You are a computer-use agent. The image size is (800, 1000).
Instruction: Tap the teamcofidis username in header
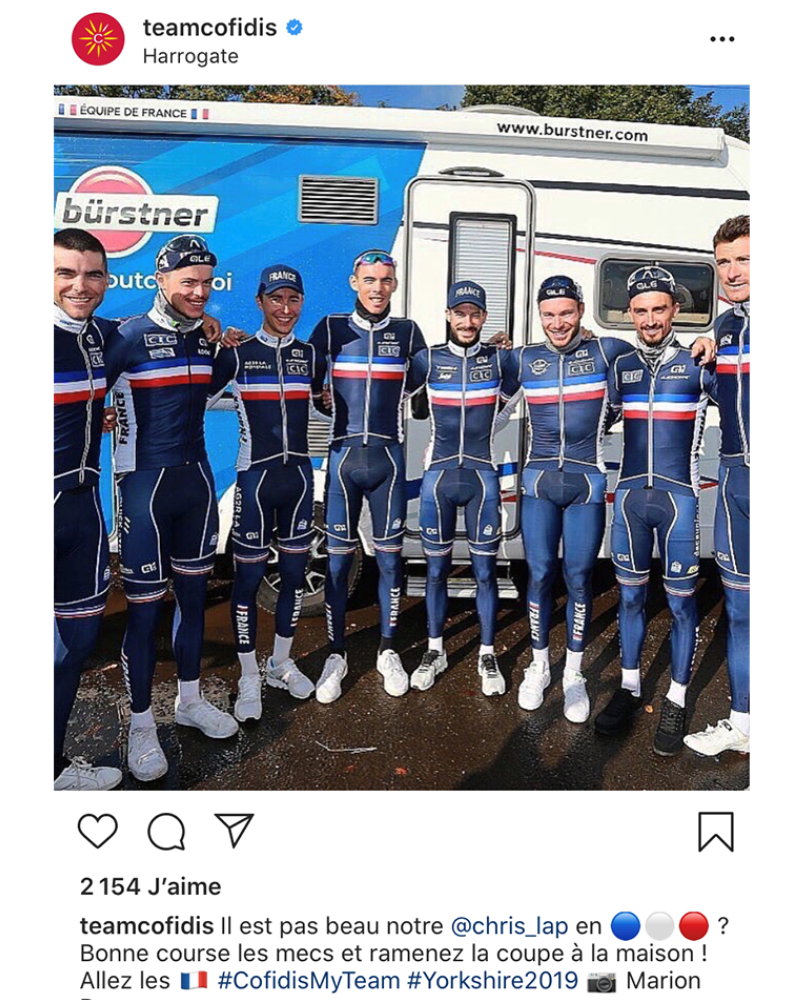[209, 28]
